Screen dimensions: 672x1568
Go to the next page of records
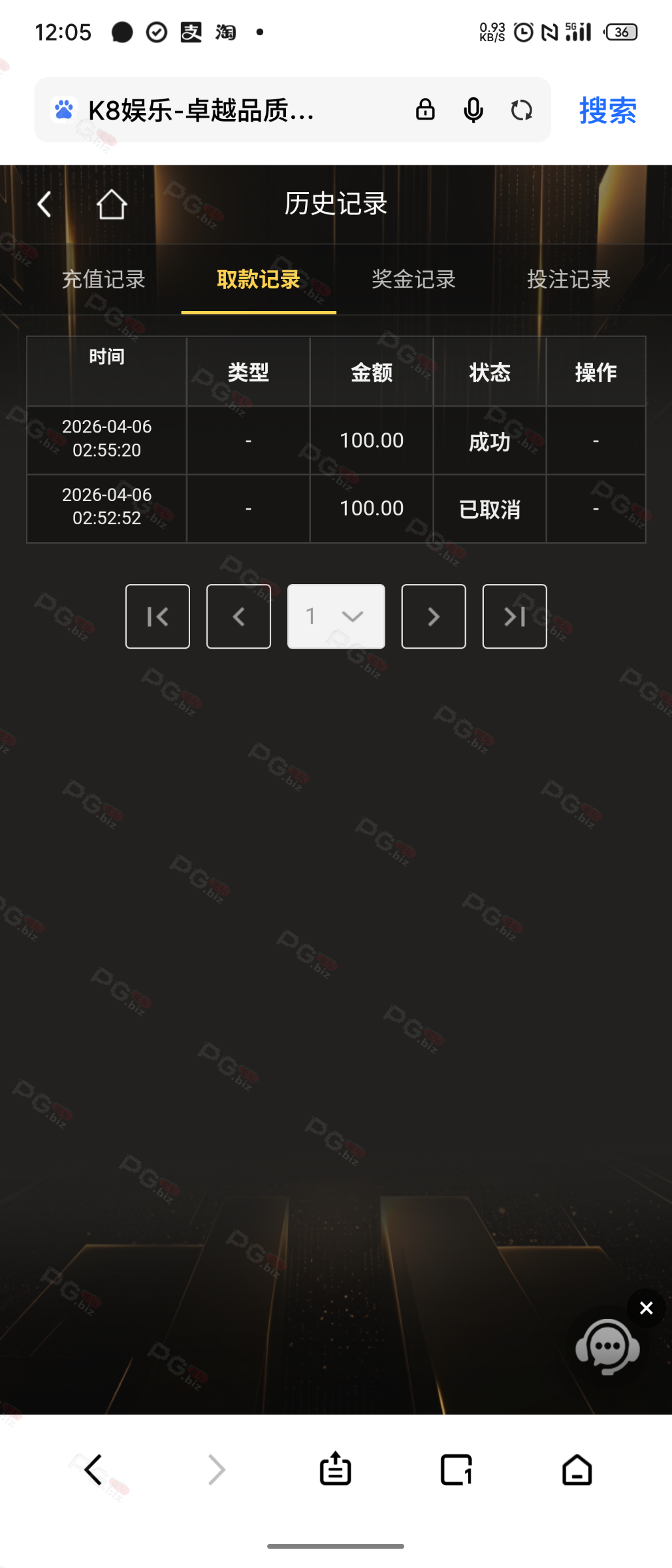[434, 616]
